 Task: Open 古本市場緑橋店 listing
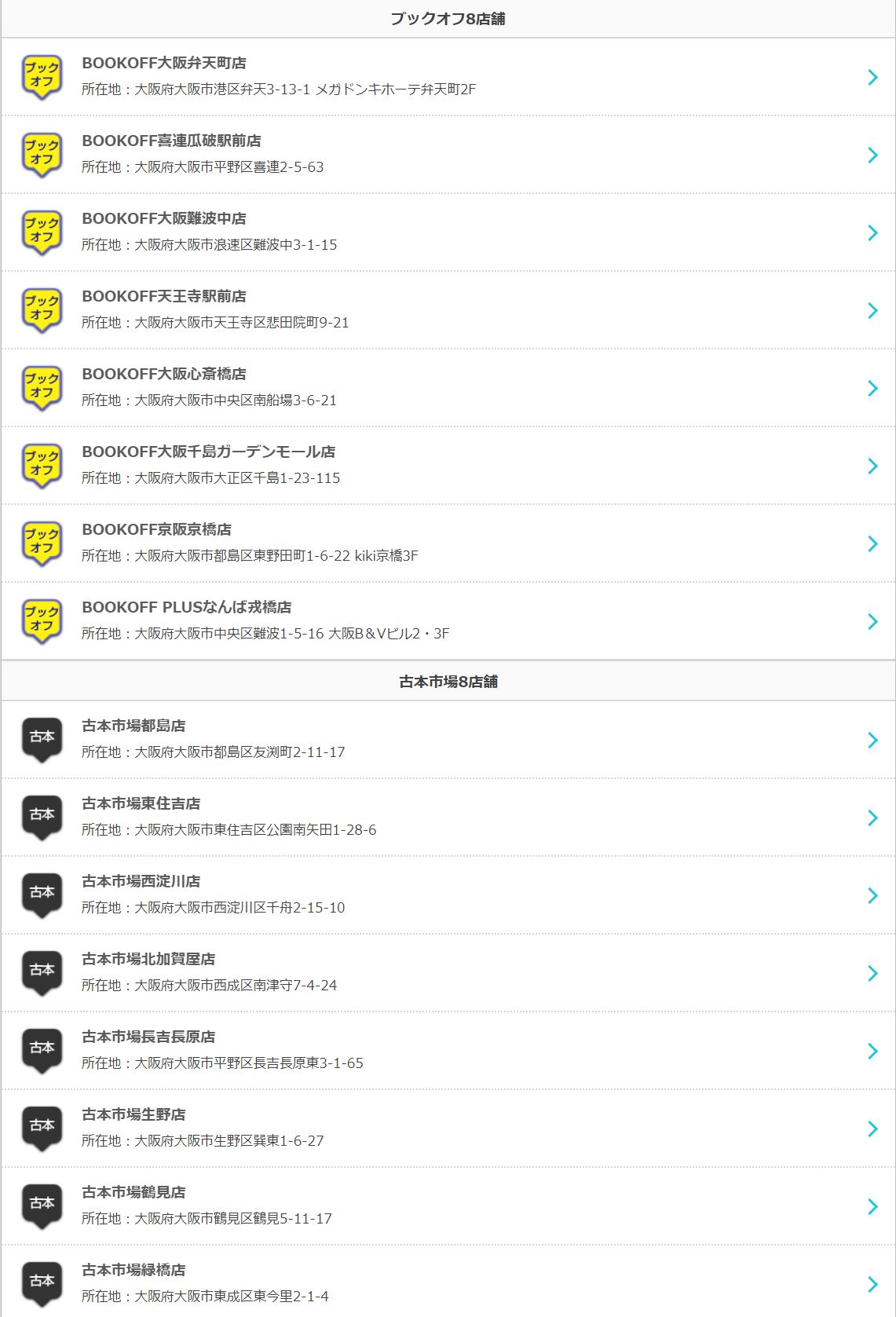[448, 1283]
